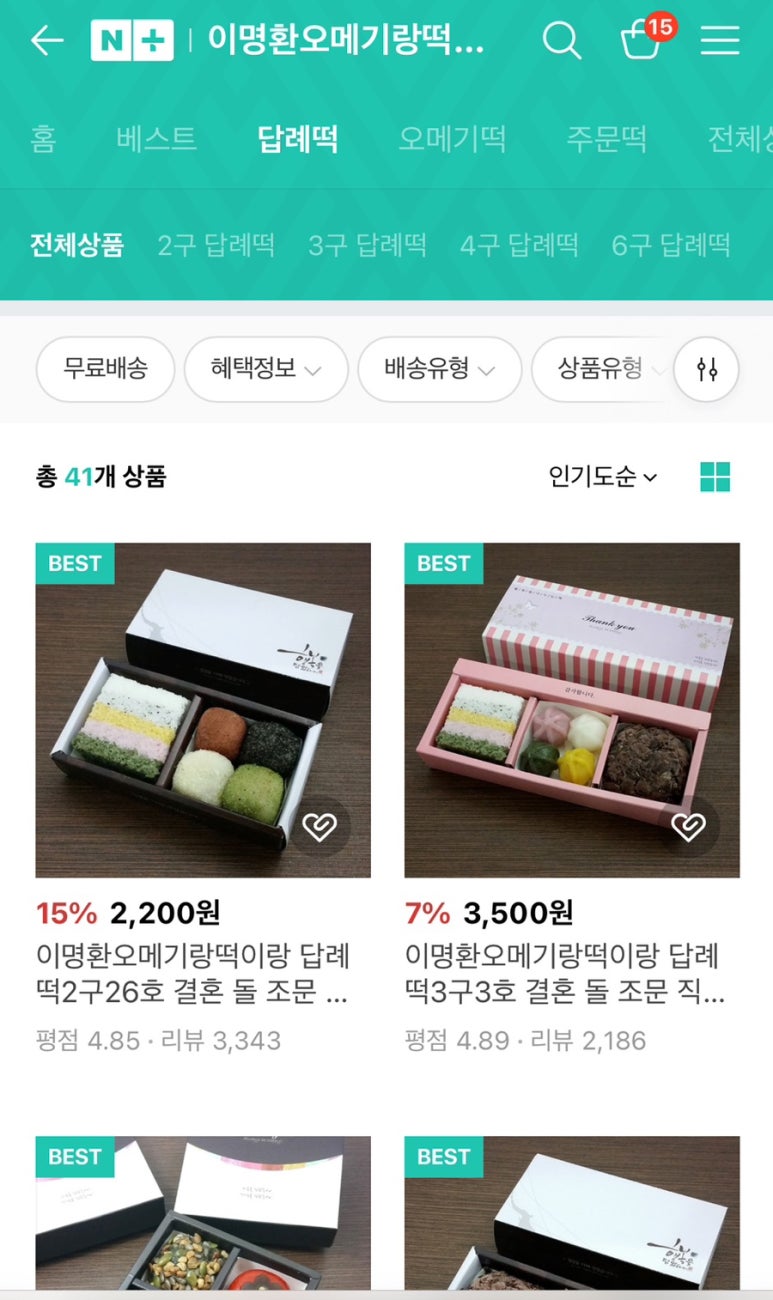773x1300 pixels.
Task: Switch to the 주문떡 tab
Action: pyautogui.click(x=606, y=138)
